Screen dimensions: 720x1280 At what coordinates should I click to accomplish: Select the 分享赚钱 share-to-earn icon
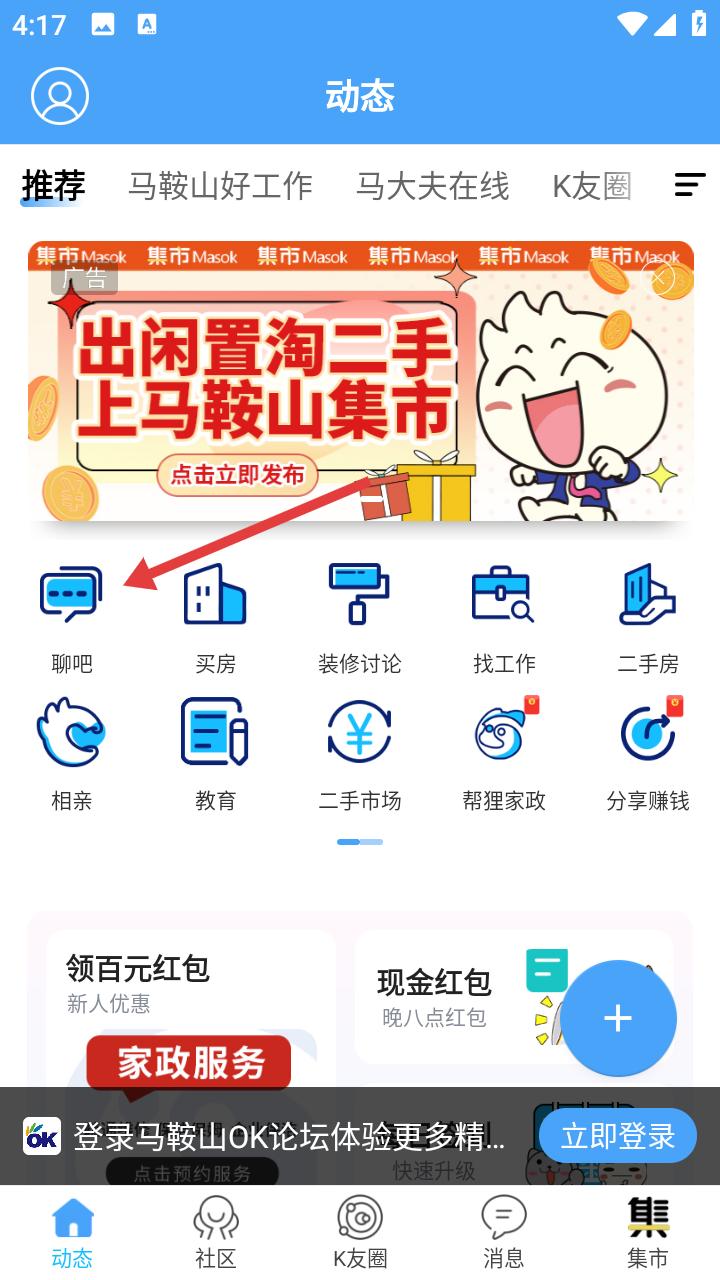click(648, 731)
